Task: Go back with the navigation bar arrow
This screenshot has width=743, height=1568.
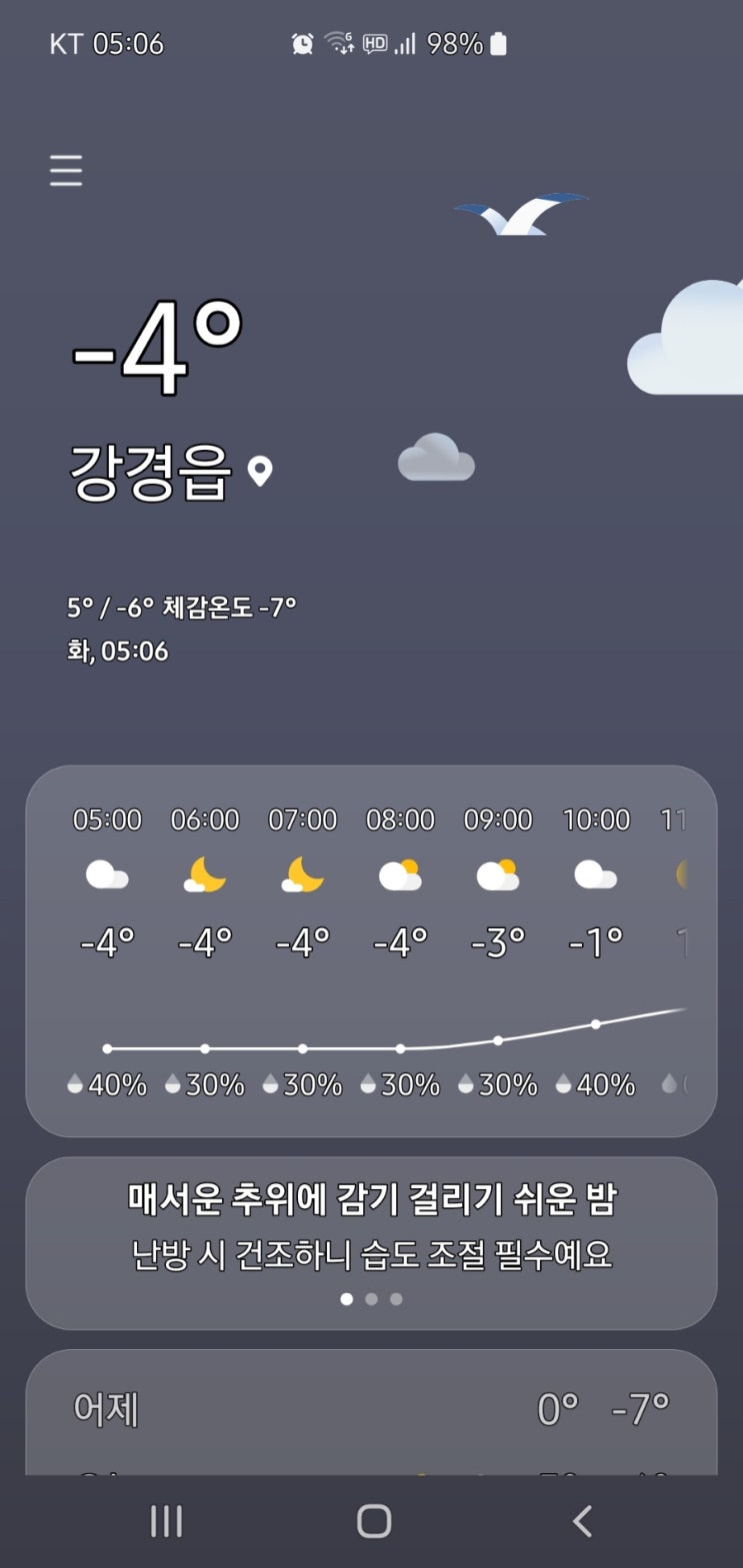Action: pos(582,1521)
